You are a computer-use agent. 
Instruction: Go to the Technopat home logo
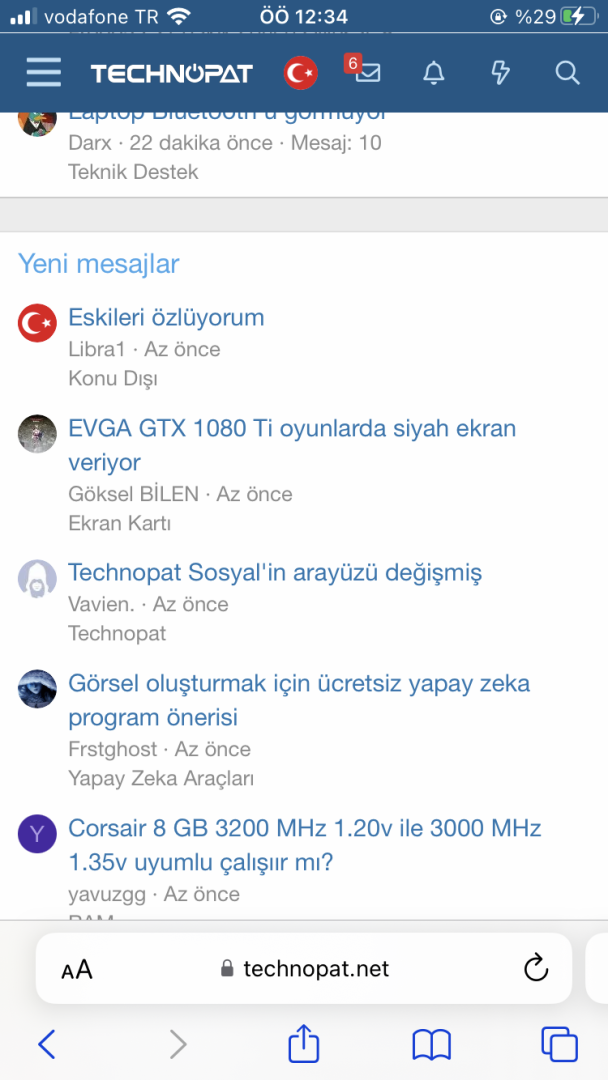pyautogui.click(x=171, y=73)
